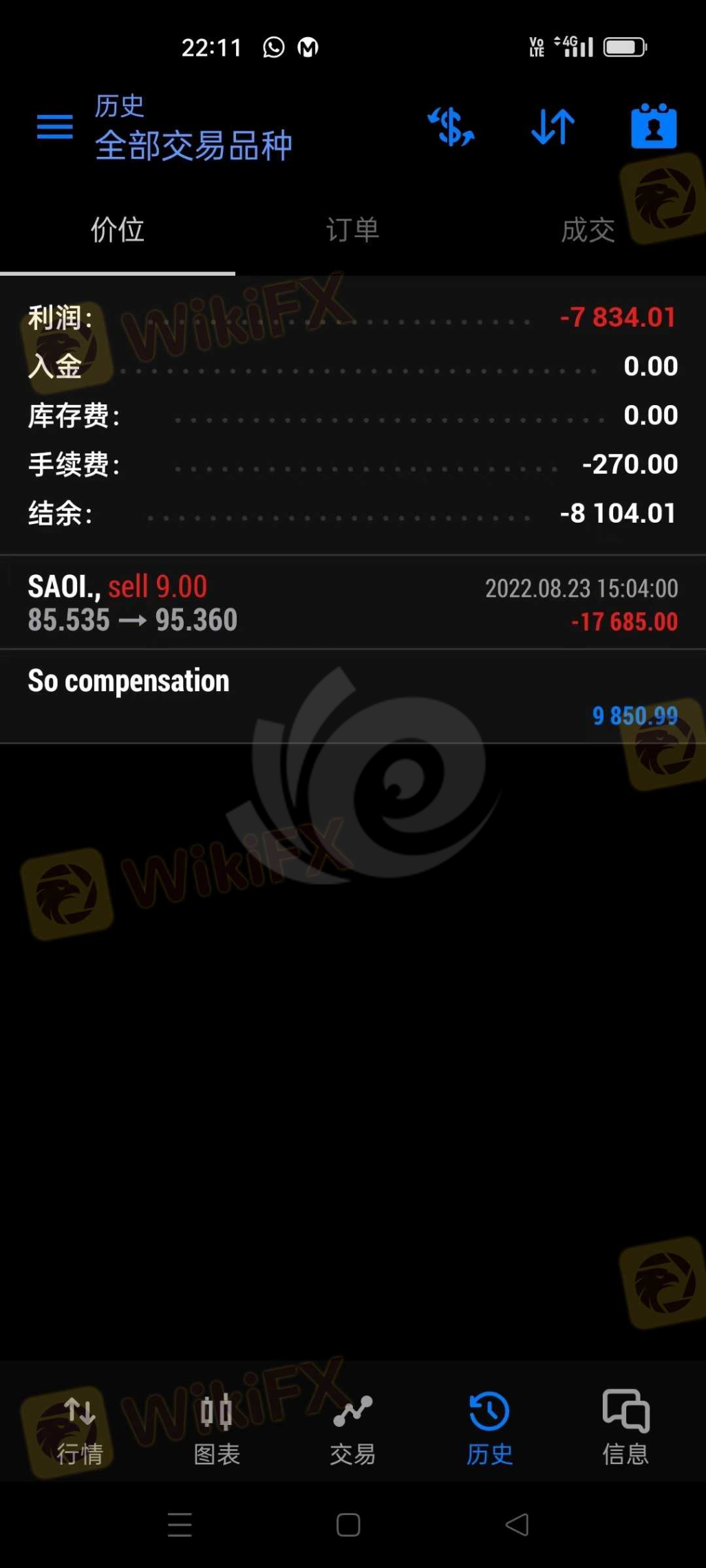The height and width of the screenshot is (1568, 706).
Task: Open the hamburger drawer menu
Action: click(x=54, y=127)
